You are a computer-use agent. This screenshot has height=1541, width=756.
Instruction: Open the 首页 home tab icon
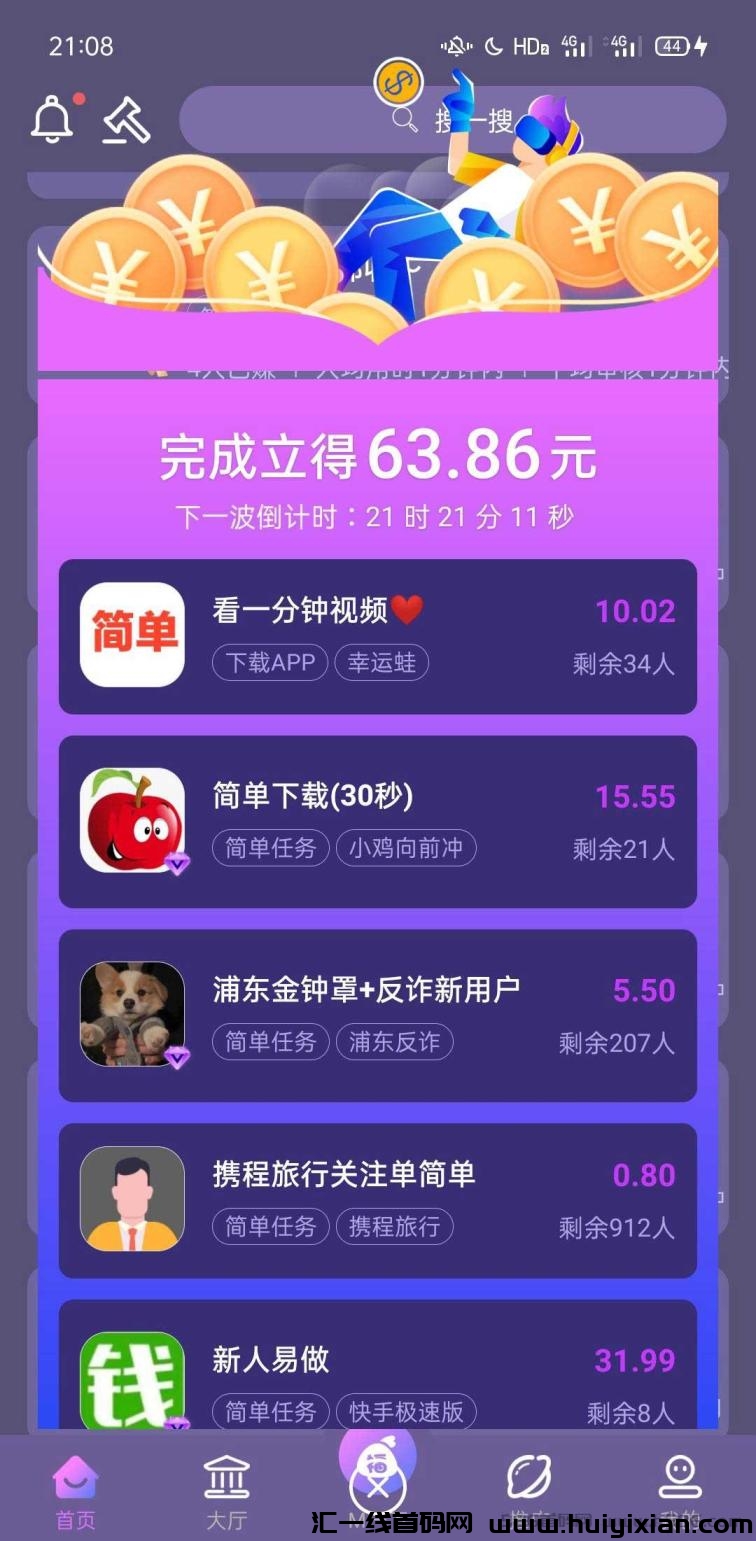(x=74, y=1475)
